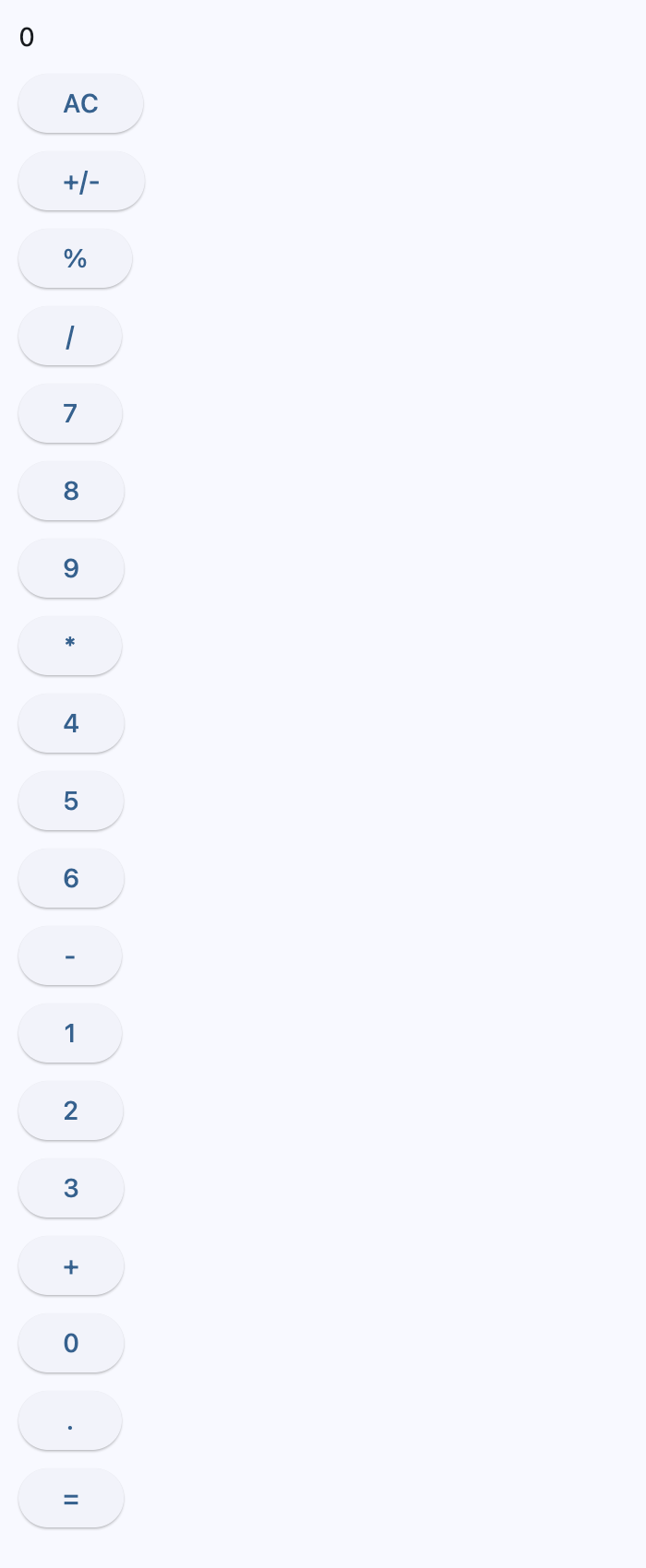Enter the digit 0 key
The height and width of the screenshot is (1568, 646).
pos(71,1343)
